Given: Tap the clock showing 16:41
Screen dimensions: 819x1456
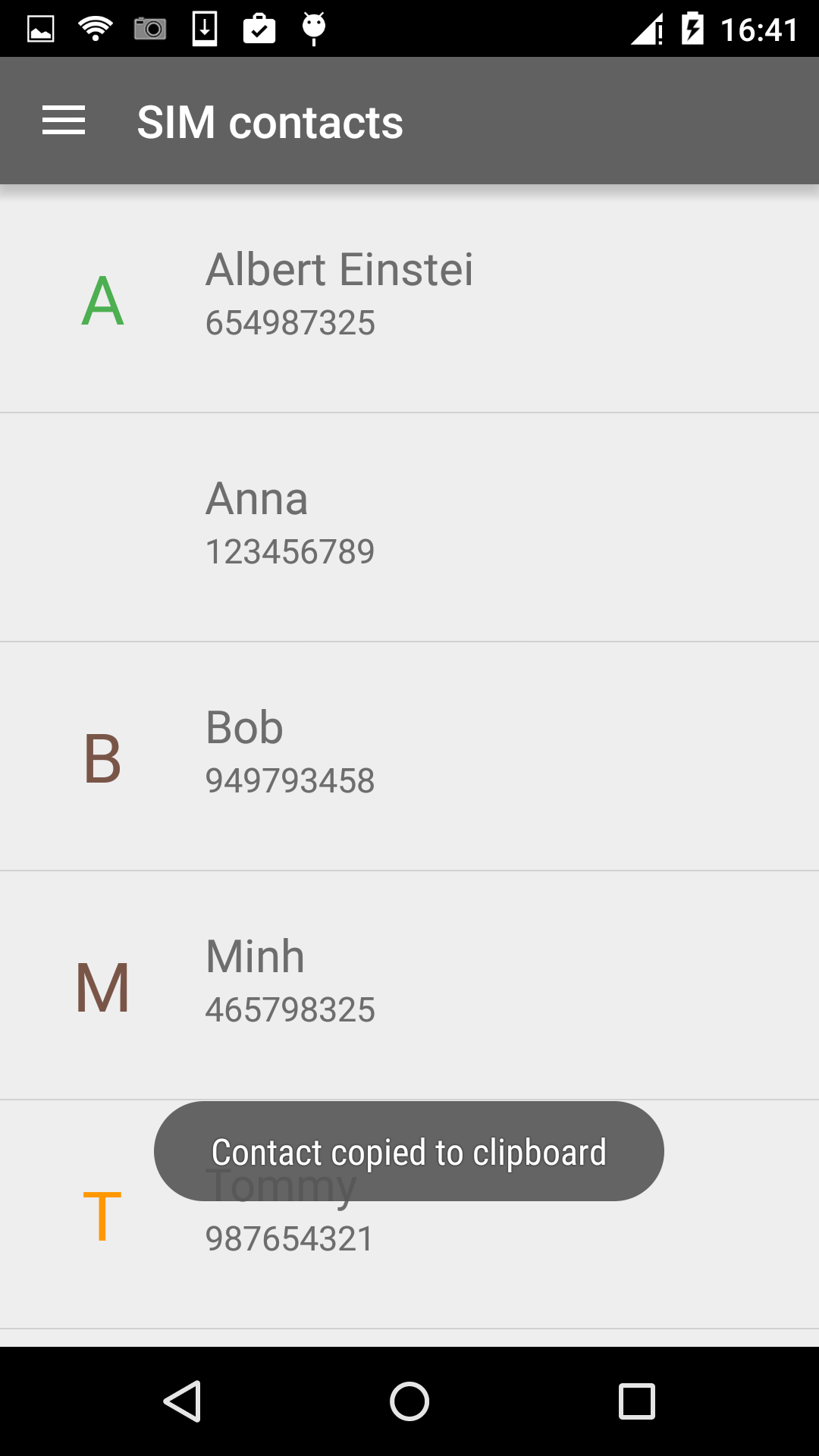Looking at the screenshot, I should tap(762, 27).
